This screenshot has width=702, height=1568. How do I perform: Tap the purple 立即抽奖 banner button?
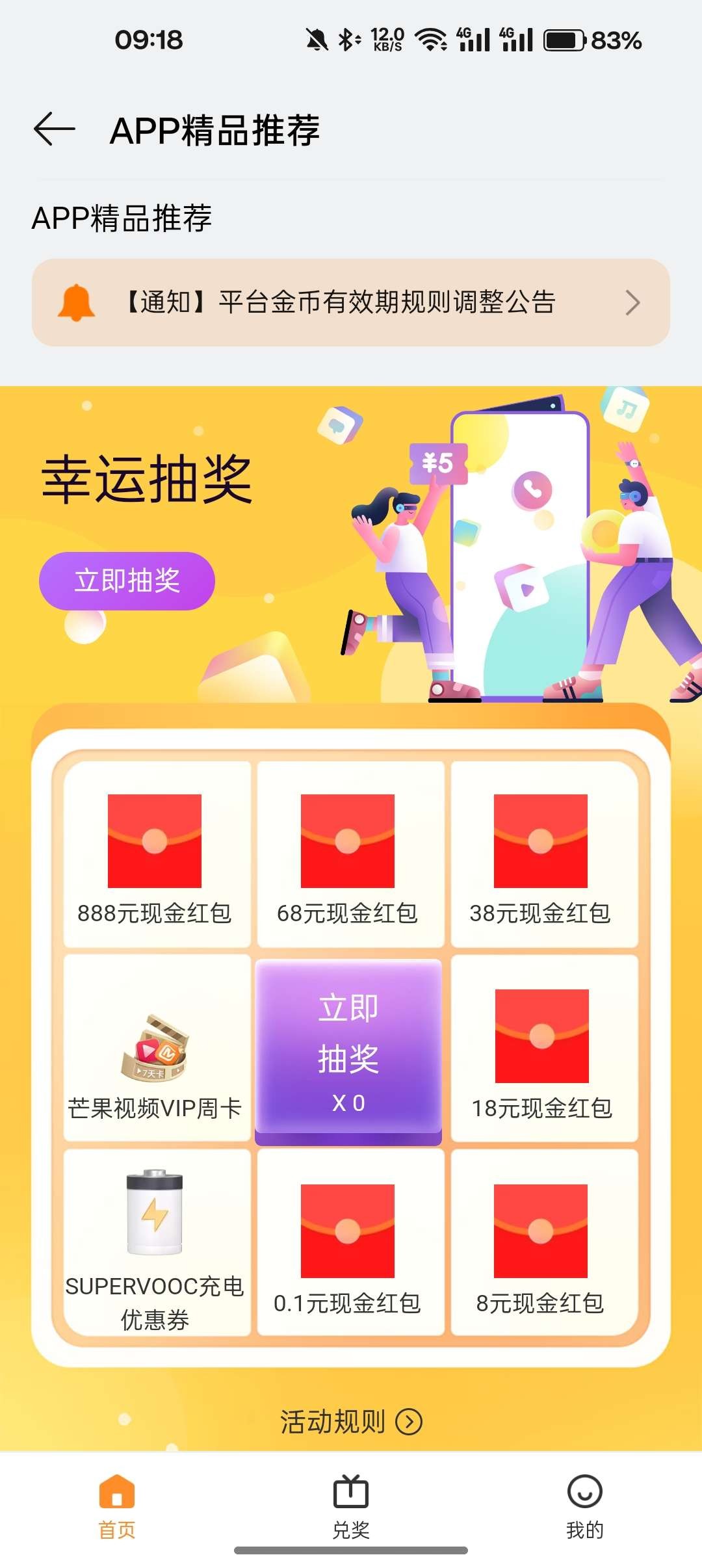pos(127,581)
